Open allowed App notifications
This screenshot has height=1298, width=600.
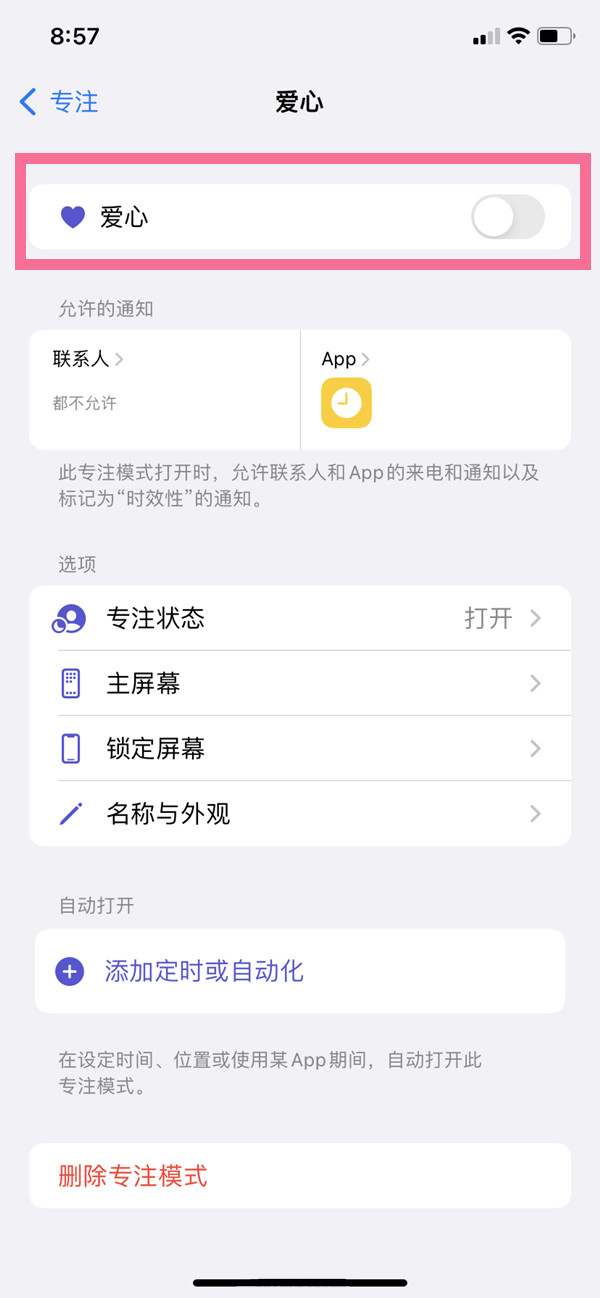345,360
